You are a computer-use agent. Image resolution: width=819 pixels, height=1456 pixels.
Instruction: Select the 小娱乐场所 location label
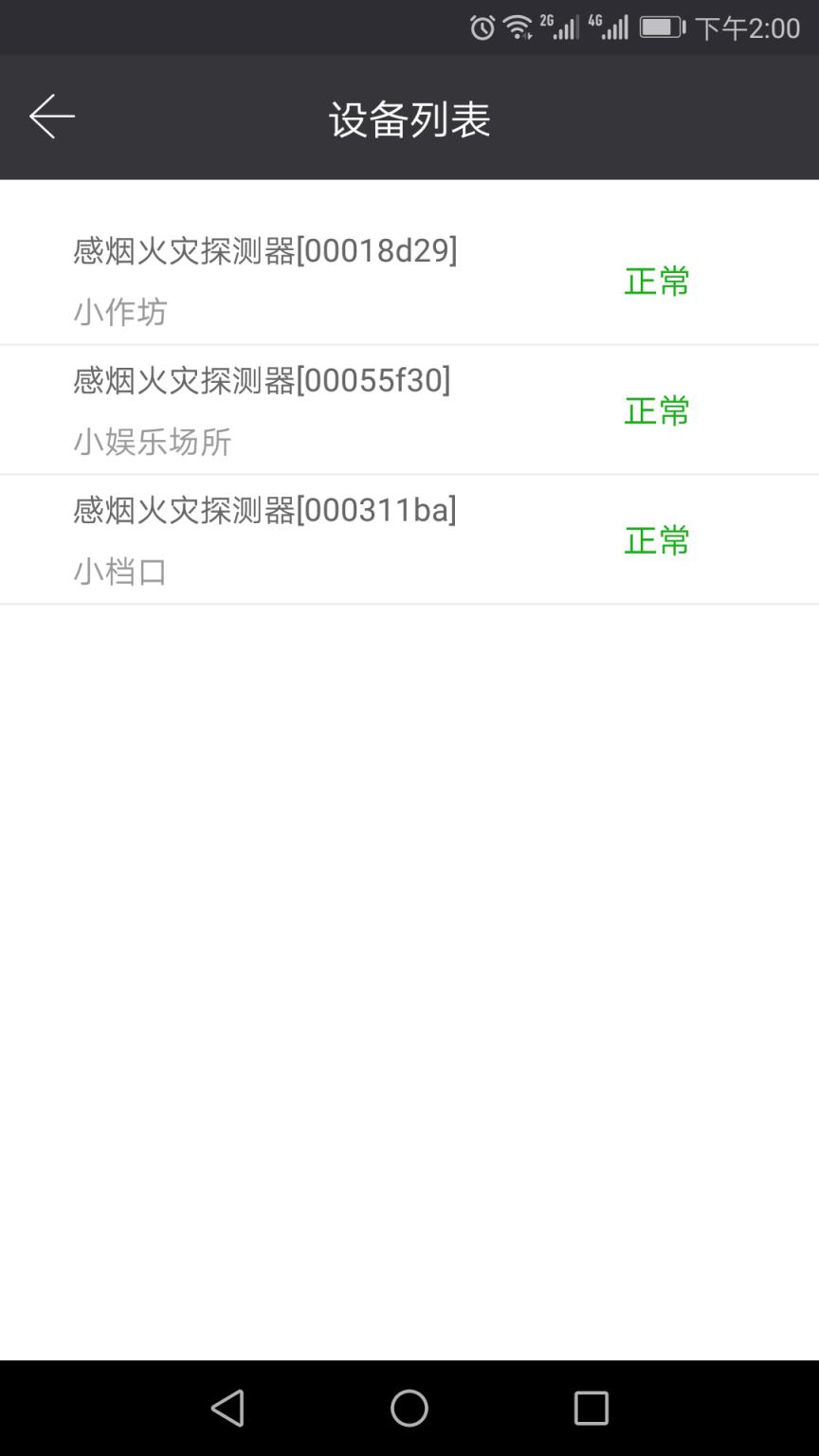point(152,441)
